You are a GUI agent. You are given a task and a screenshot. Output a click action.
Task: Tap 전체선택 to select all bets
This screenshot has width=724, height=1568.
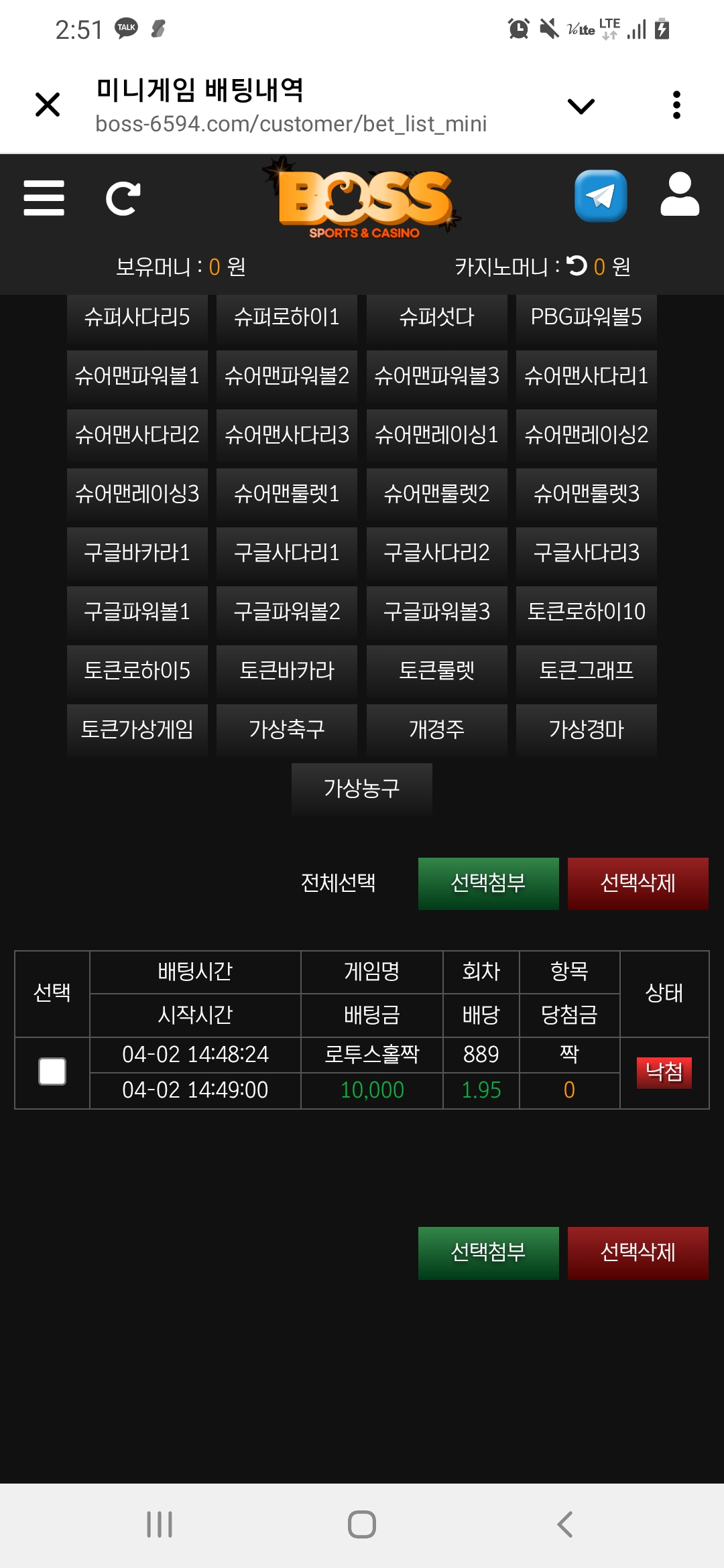tap(338, 883)
